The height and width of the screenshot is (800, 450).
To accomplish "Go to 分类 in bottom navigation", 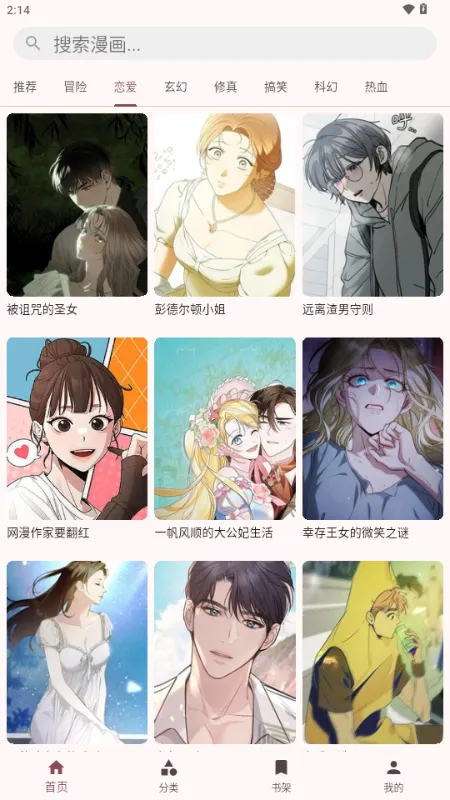I will [169, 777].
